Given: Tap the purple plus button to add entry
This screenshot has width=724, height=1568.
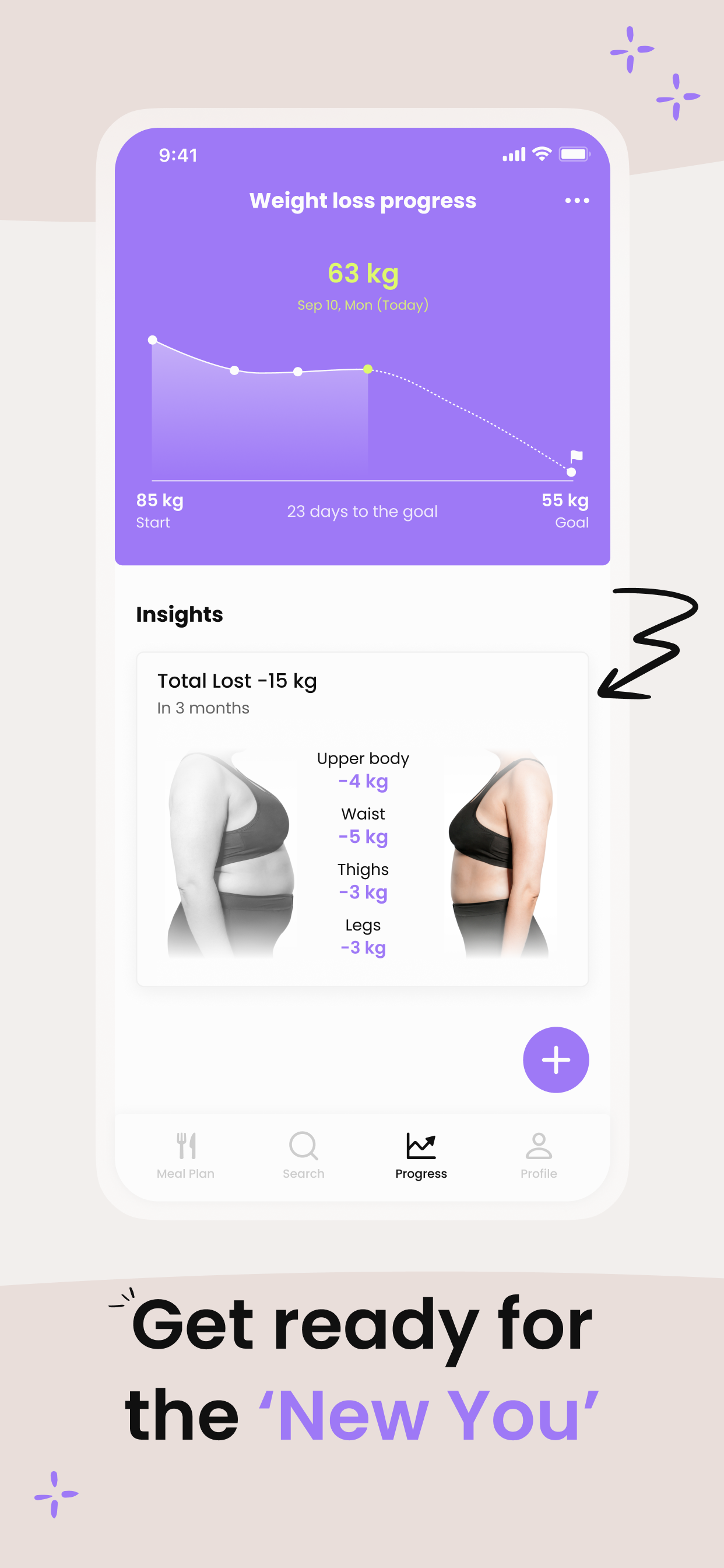Looking at the screenshot, I should click(556, 1059).
